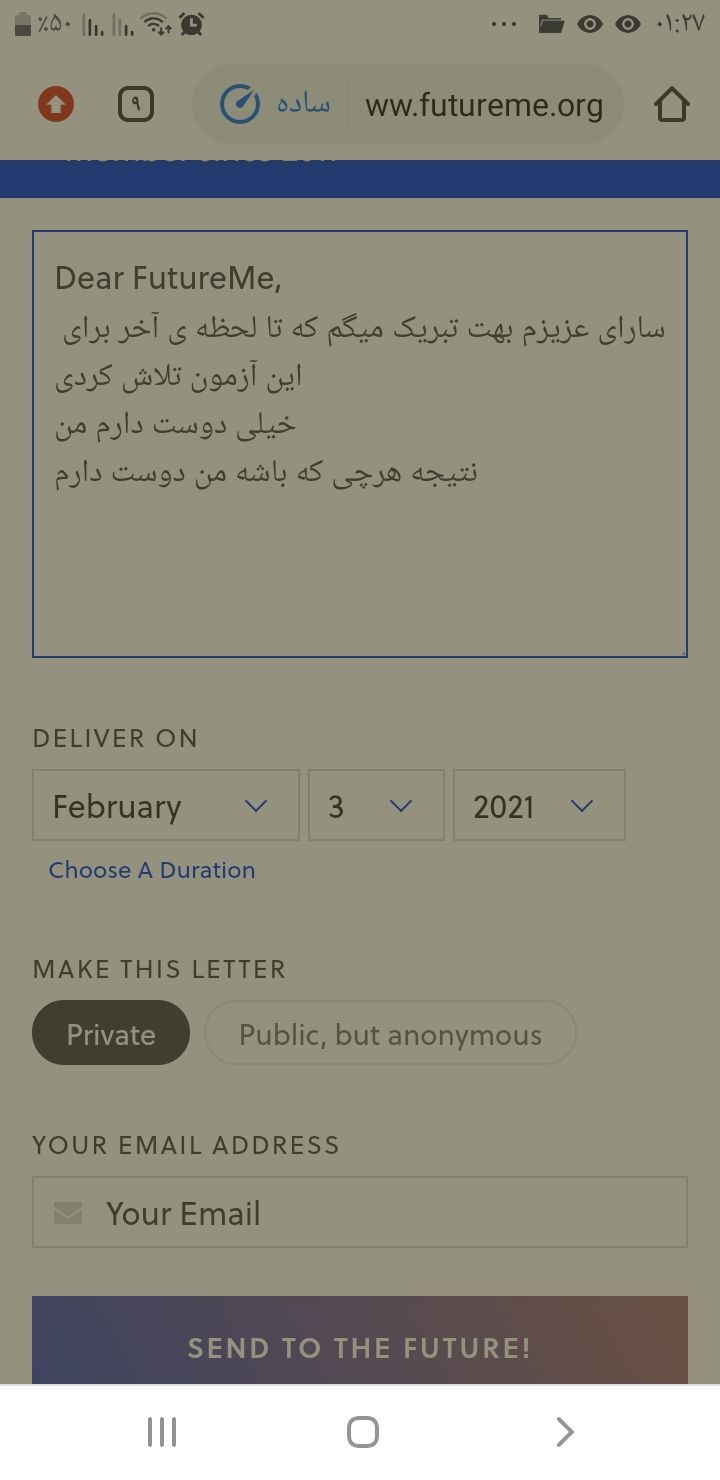Open the tab switcher showing nine tabs

(x=136, y=105)
